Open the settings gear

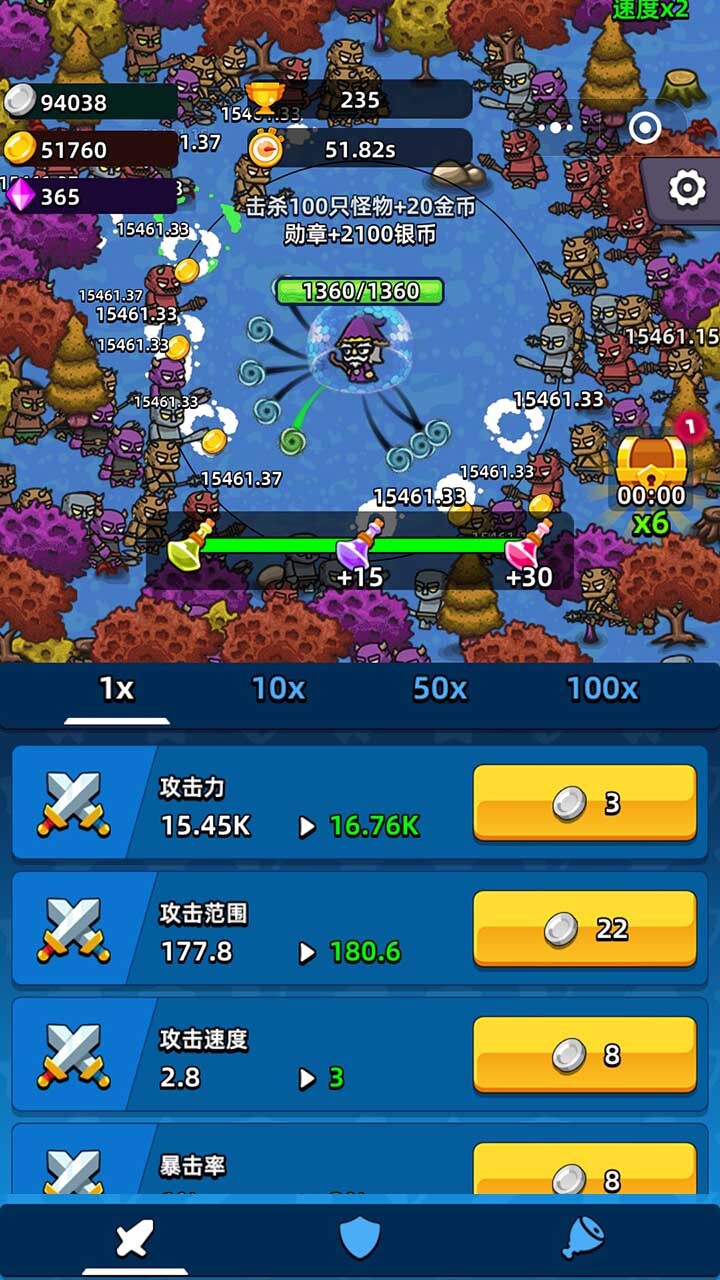pos(686,188)
